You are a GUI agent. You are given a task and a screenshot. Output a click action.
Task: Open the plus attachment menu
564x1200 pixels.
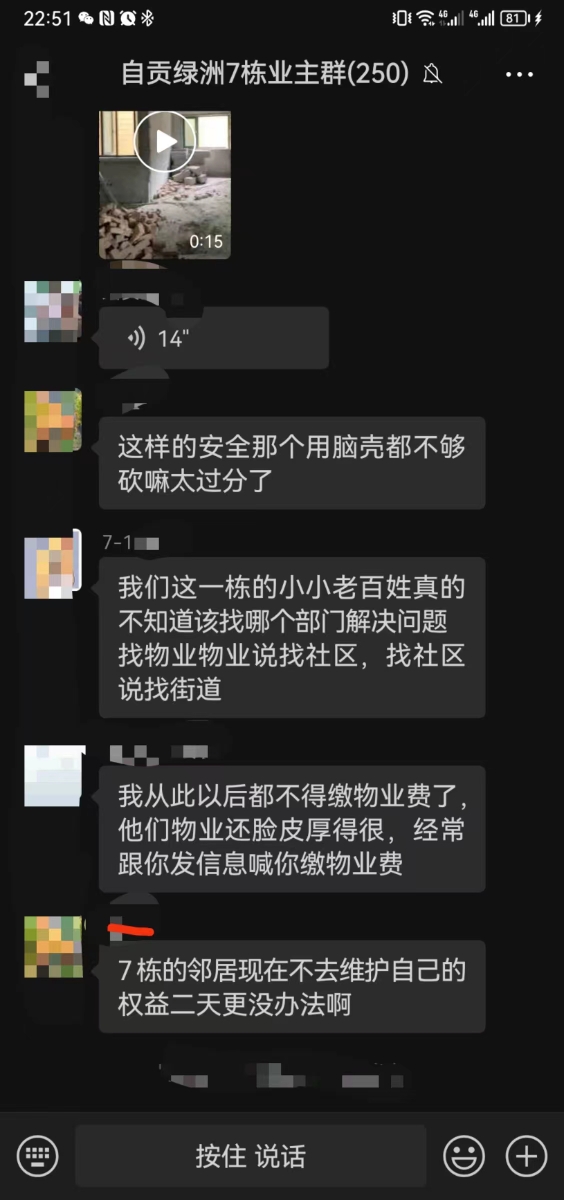coord(526,1156)
